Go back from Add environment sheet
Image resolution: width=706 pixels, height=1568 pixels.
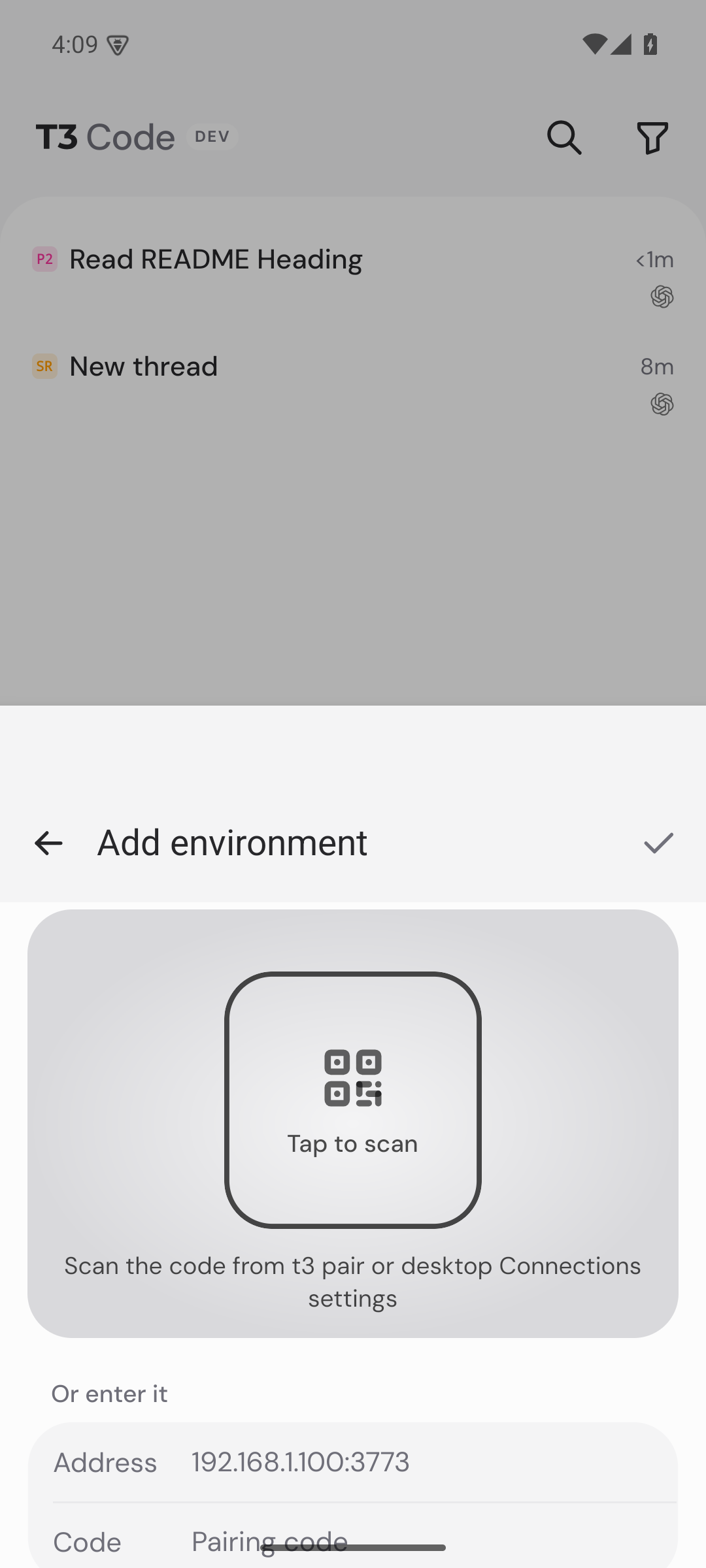[48, 843]
